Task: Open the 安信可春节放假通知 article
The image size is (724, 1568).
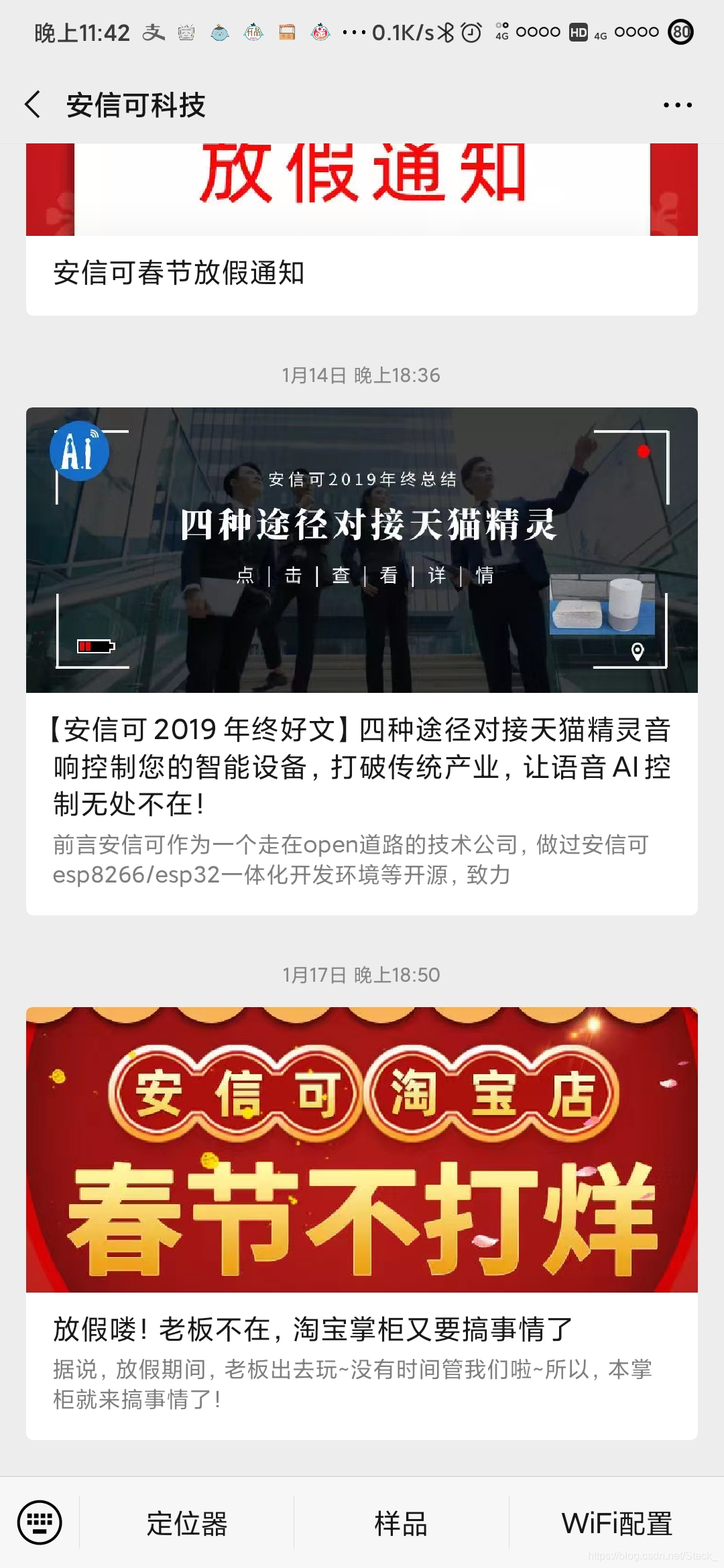Action: point(362,229)
